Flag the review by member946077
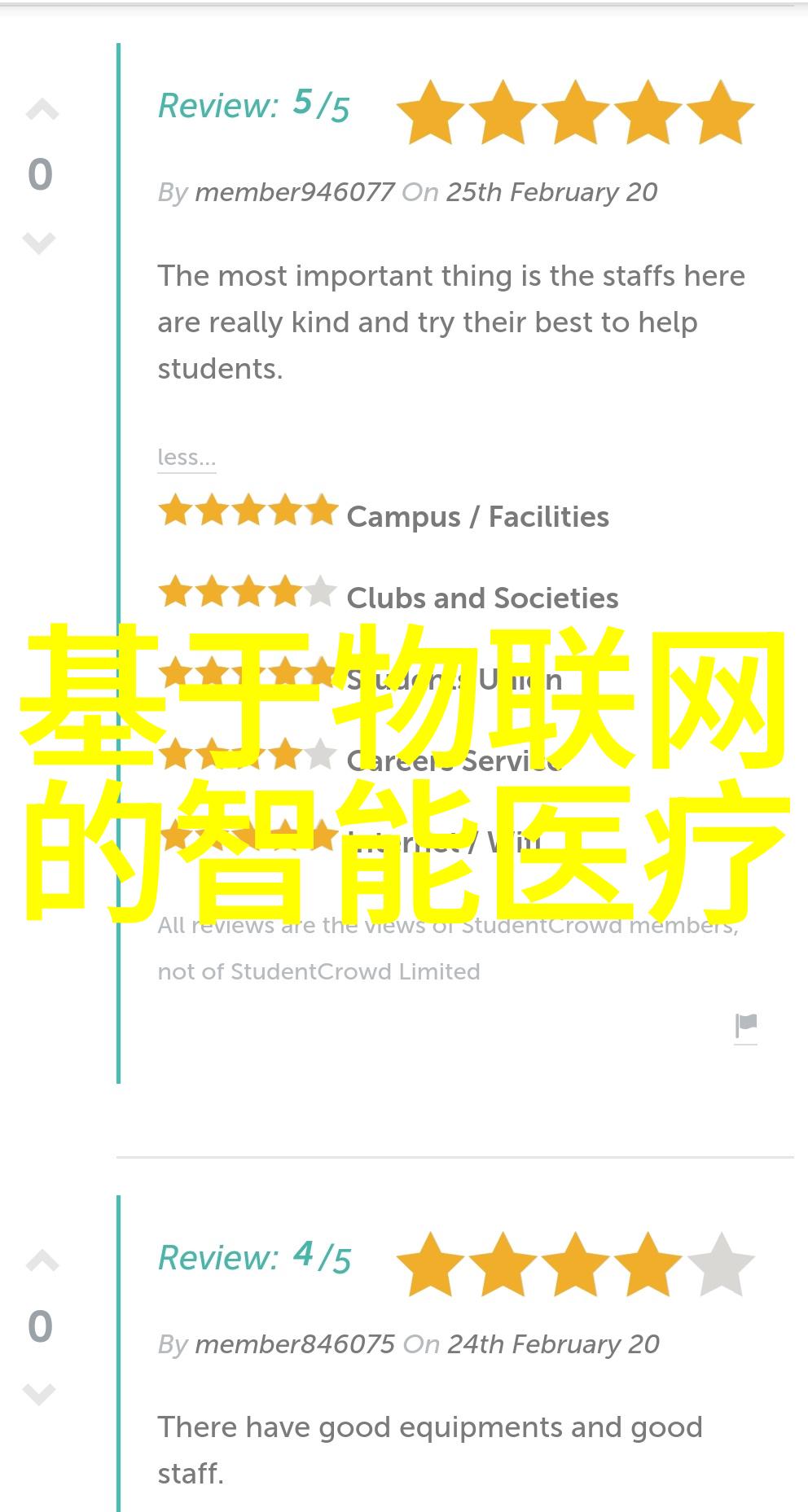The height and width of the screenshot is (1512, 808). [x=745, y=1026]
